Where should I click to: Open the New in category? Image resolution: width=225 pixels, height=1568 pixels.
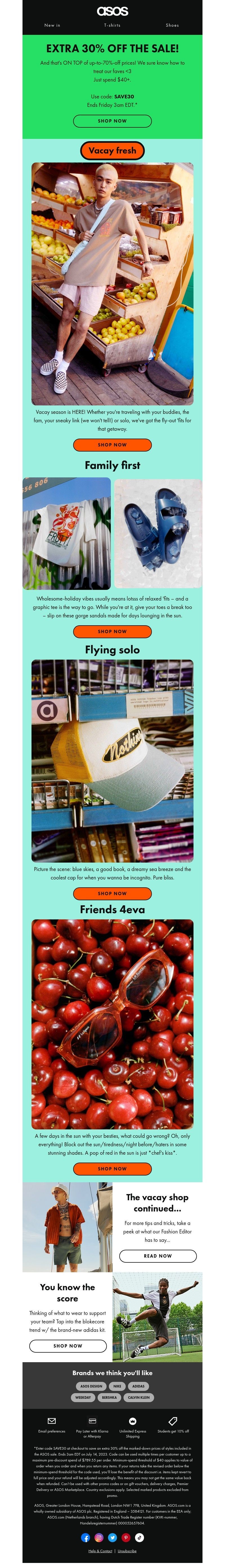click(52, 25)
